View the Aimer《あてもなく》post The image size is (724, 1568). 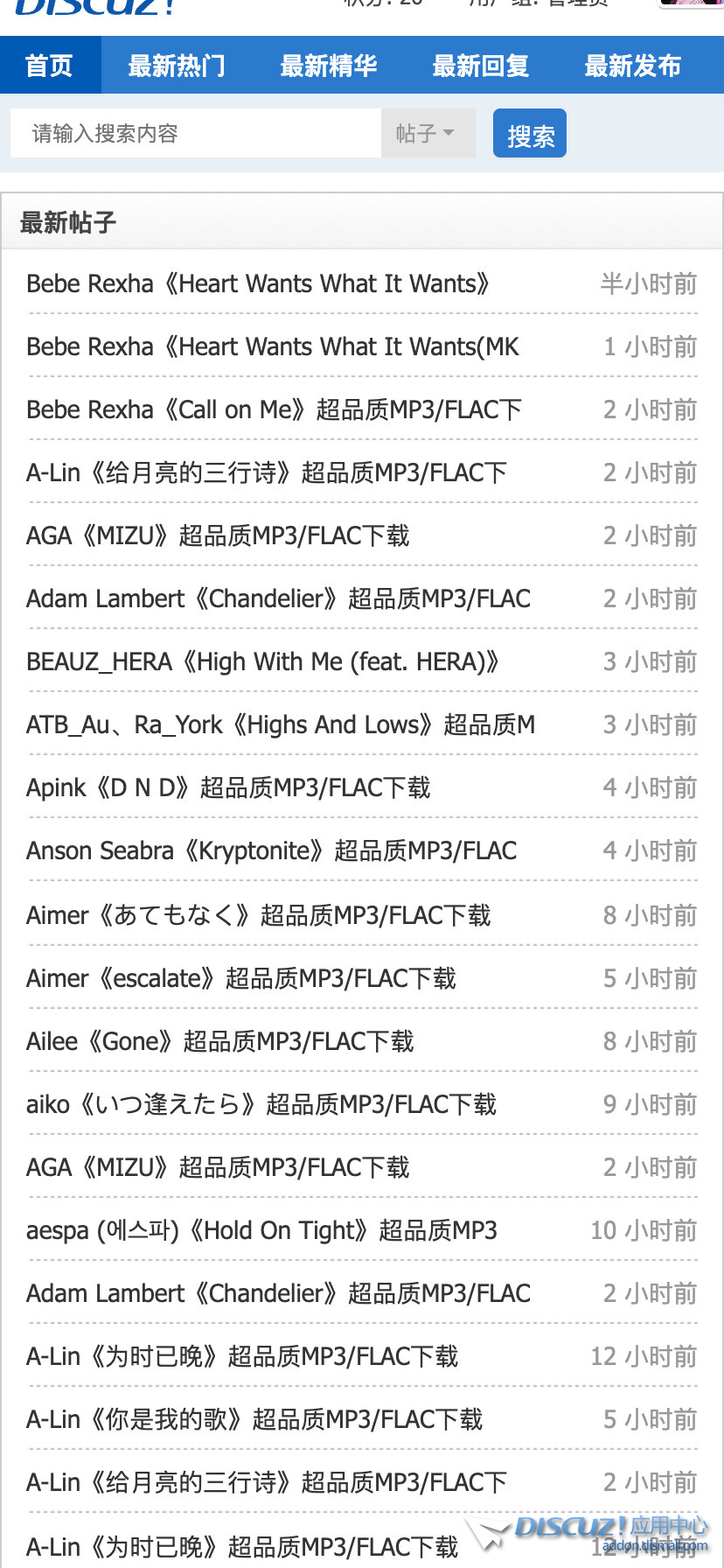click(x=258, y=915)
